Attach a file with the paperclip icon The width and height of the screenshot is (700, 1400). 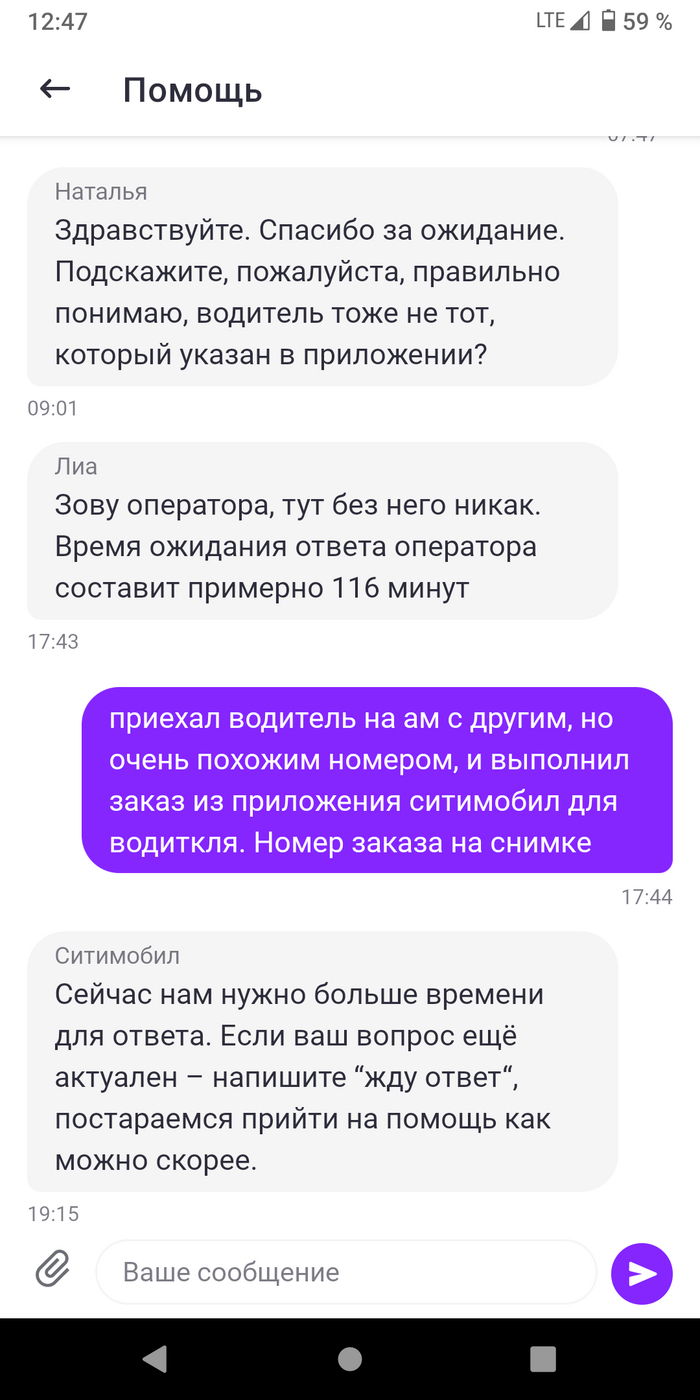[x=52, y=1270]
